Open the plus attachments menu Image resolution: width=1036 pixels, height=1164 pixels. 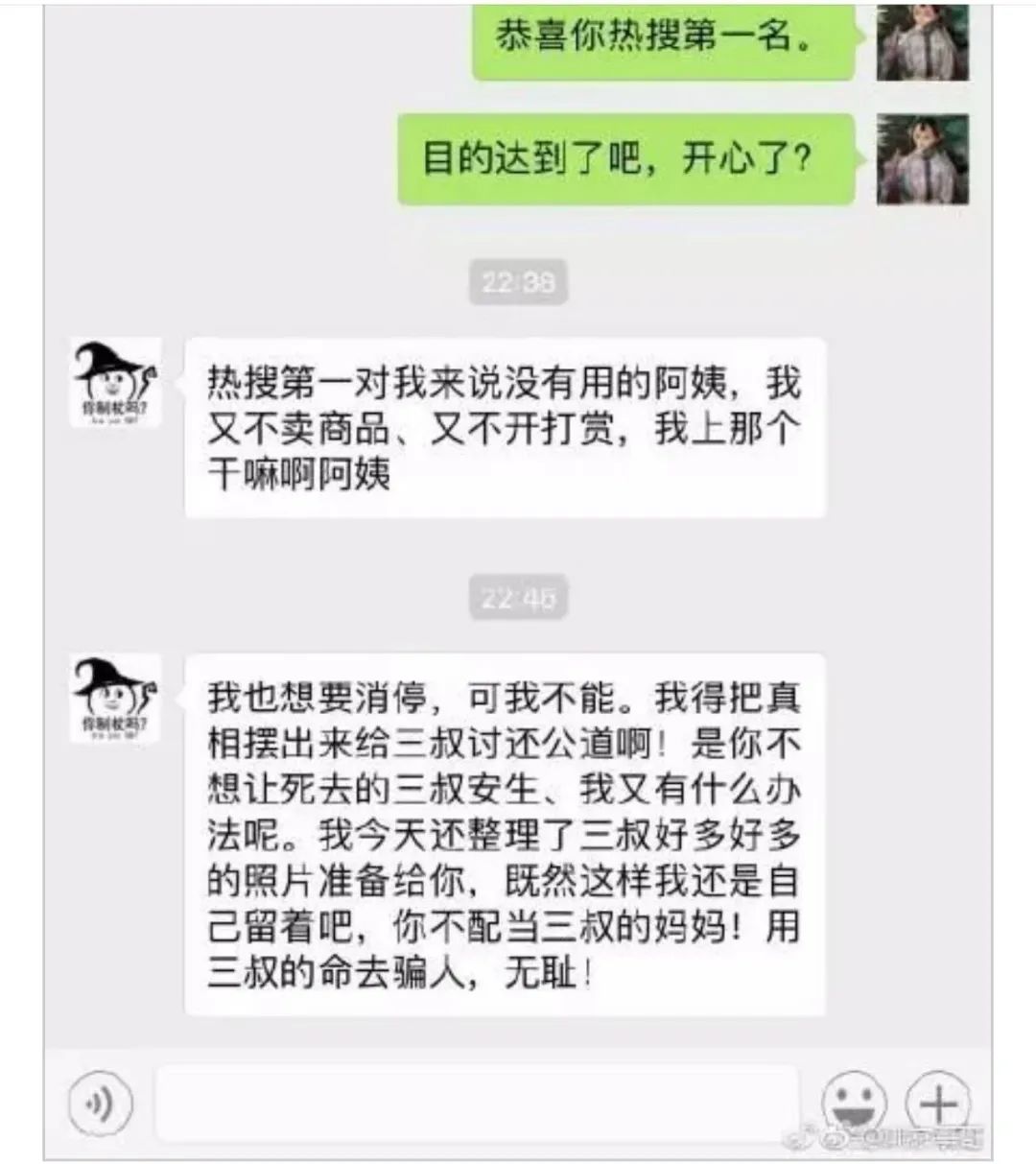939,1103
